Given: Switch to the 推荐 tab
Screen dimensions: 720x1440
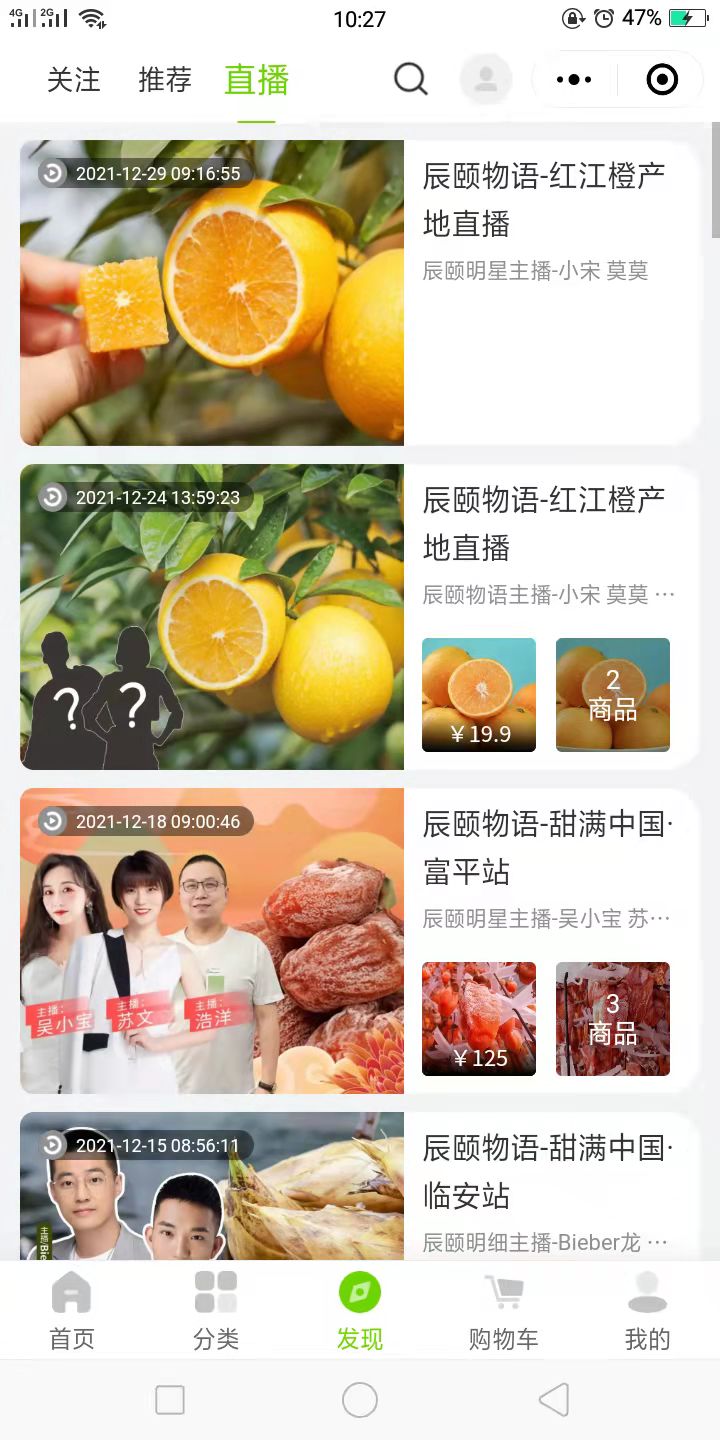Looking at the screenshot, I should click(x=165, y=80).
